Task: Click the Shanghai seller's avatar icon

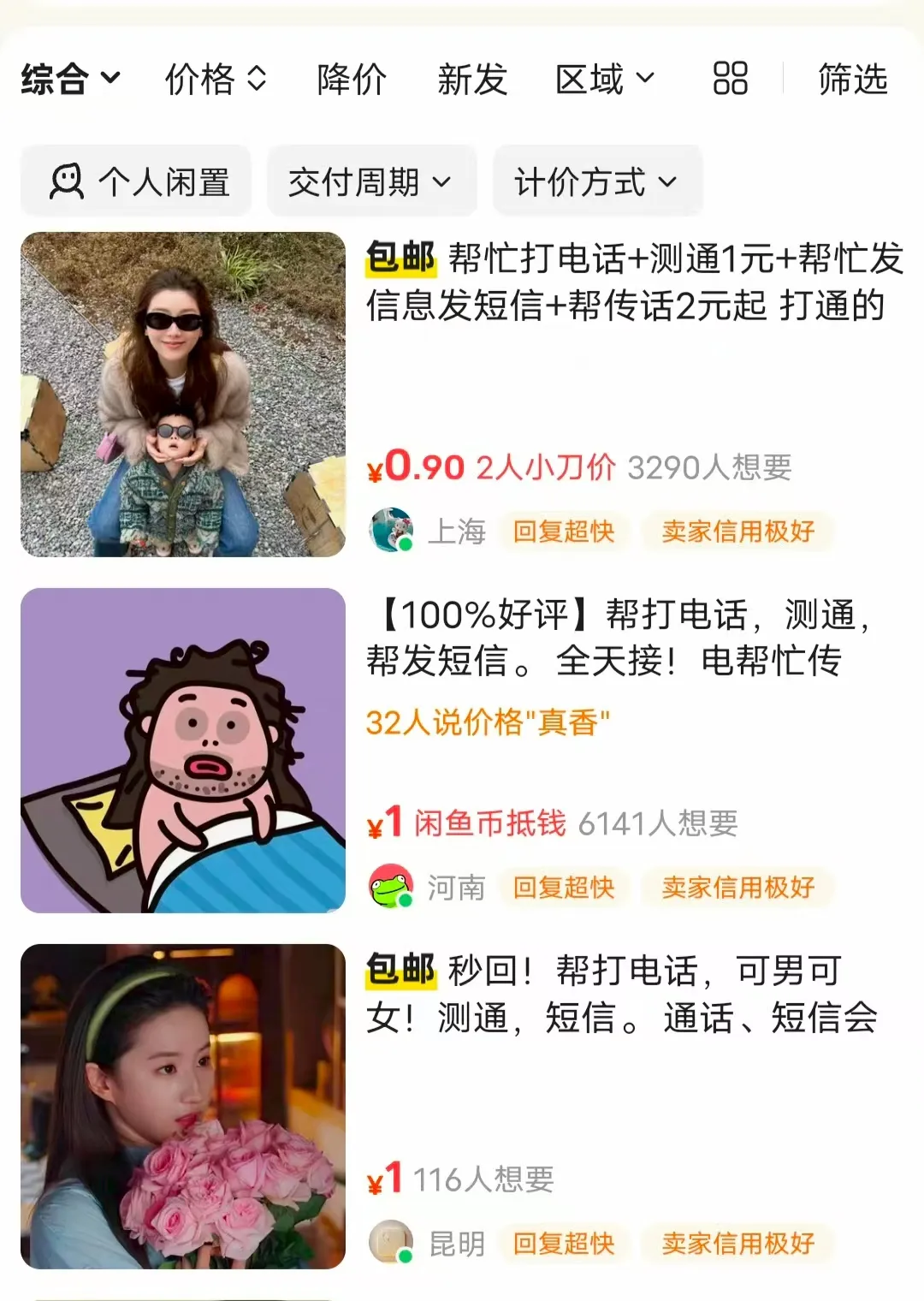Action: pos(392,531)
